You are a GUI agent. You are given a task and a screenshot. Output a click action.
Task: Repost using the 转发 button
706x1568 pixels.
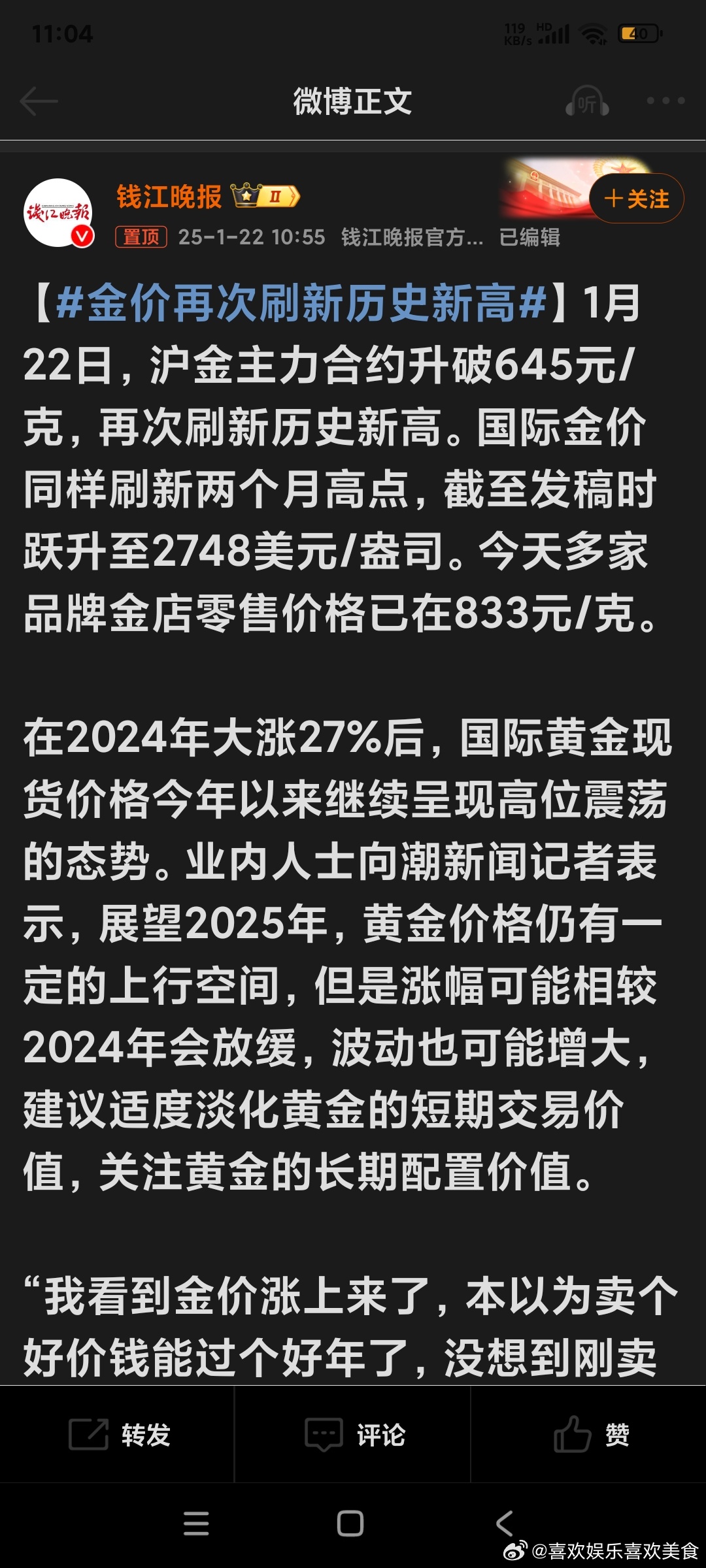[x=120, y=1435]
